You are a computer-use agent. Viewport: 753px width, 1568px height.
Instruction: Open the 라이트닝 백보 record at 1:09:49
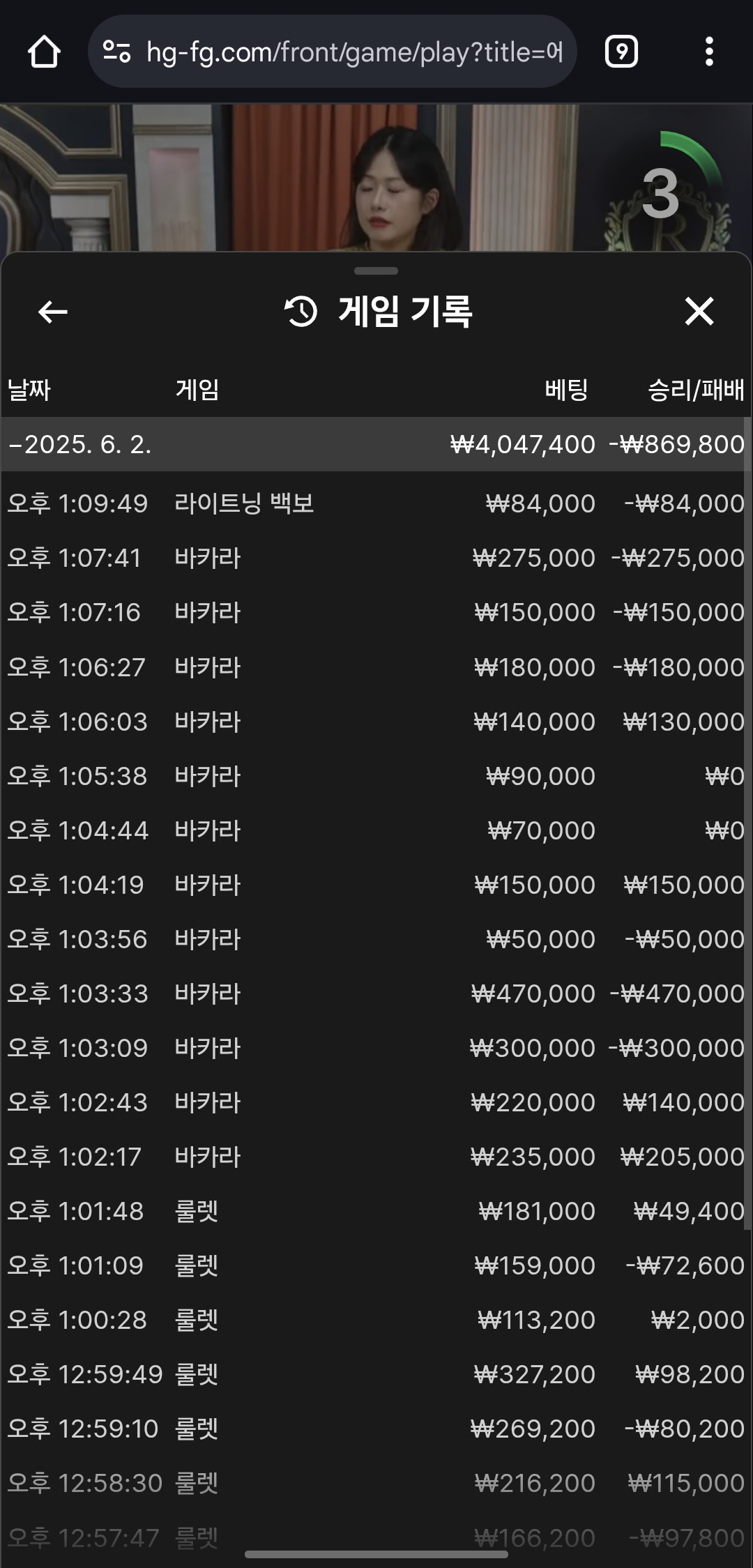pyautogui.click(x=375, y=503)
